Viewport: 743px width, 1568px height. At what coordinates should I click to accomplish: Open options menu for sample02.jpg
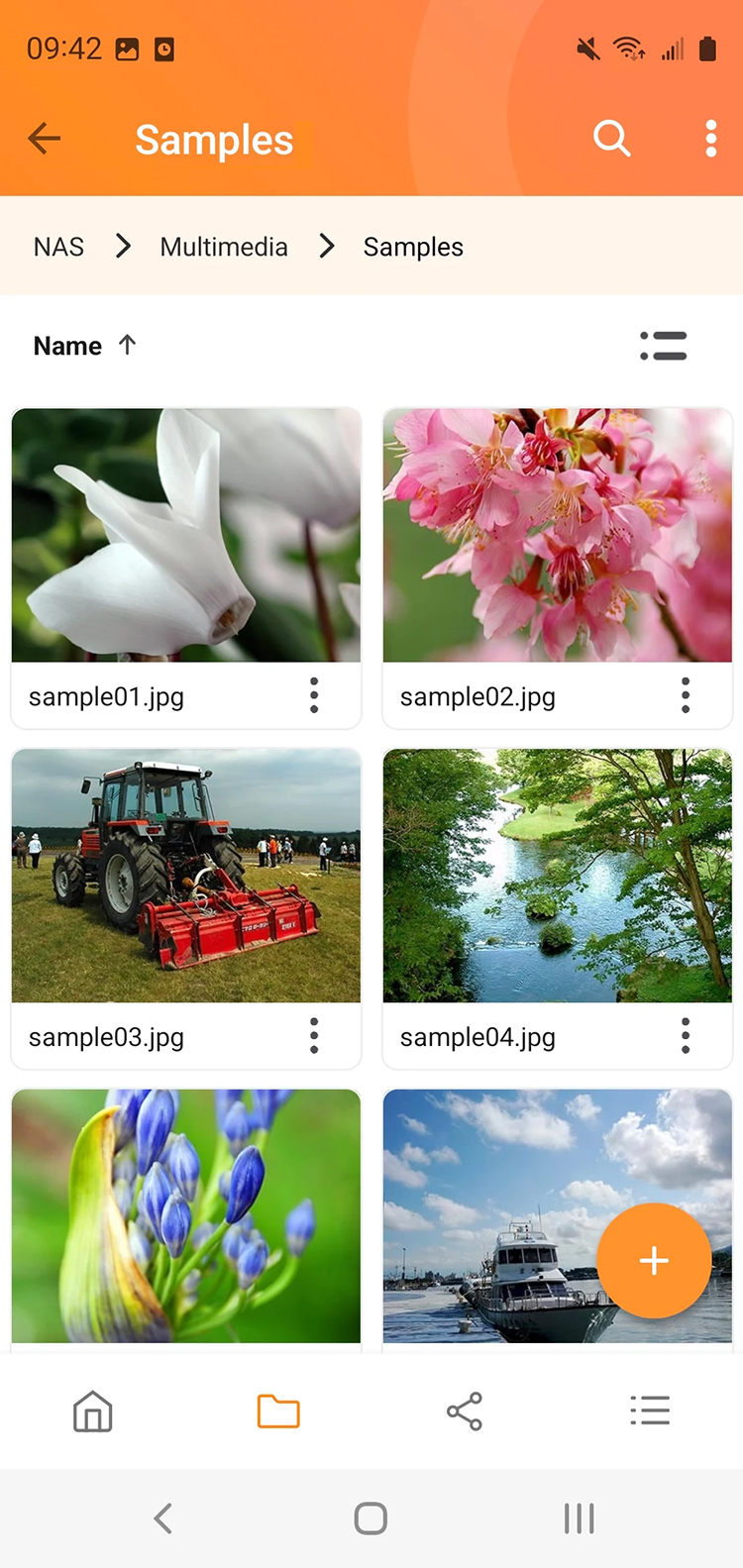click(686, 695)
